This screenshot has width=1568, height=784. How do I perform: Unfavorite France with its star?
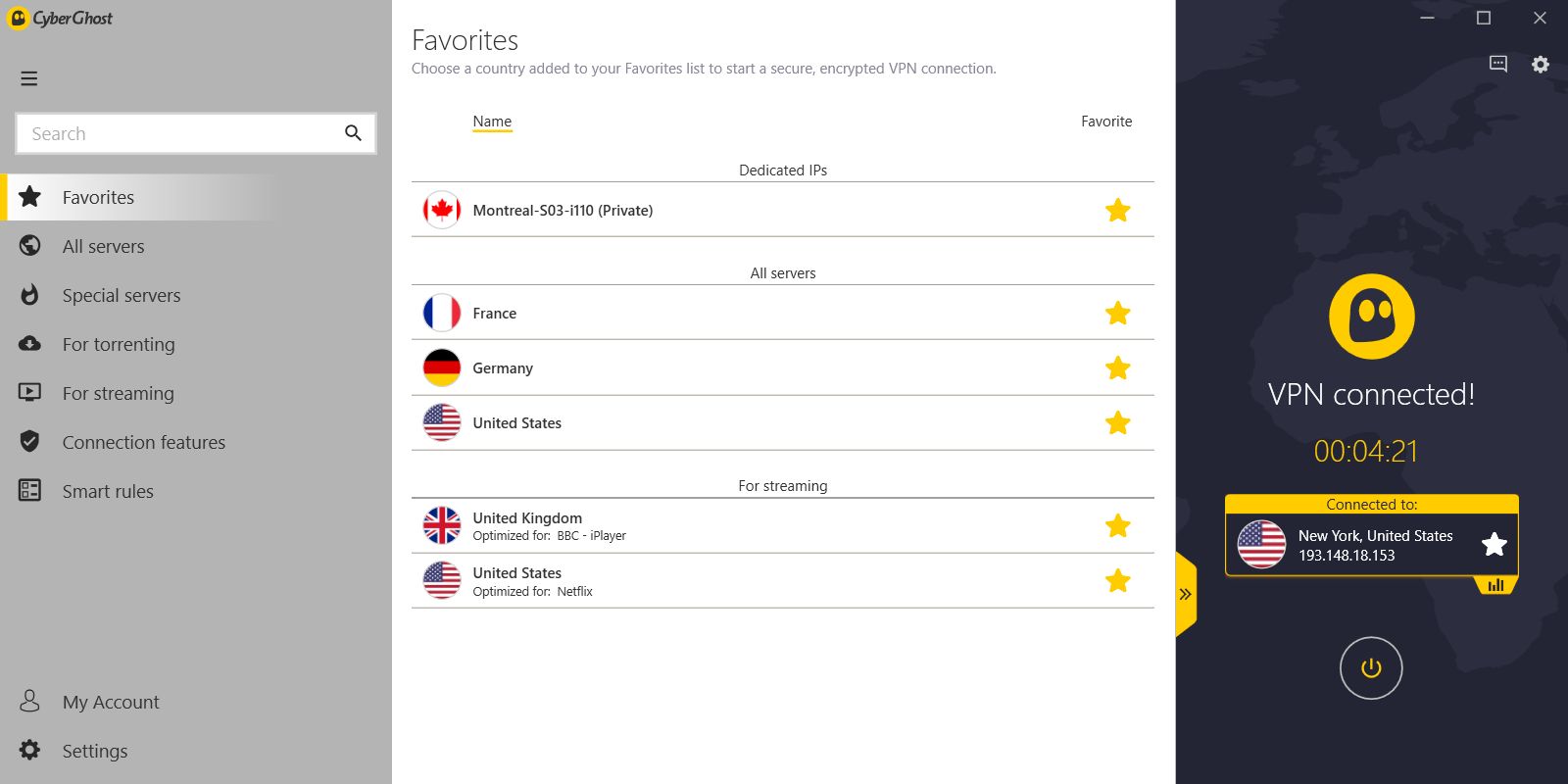1117,314
